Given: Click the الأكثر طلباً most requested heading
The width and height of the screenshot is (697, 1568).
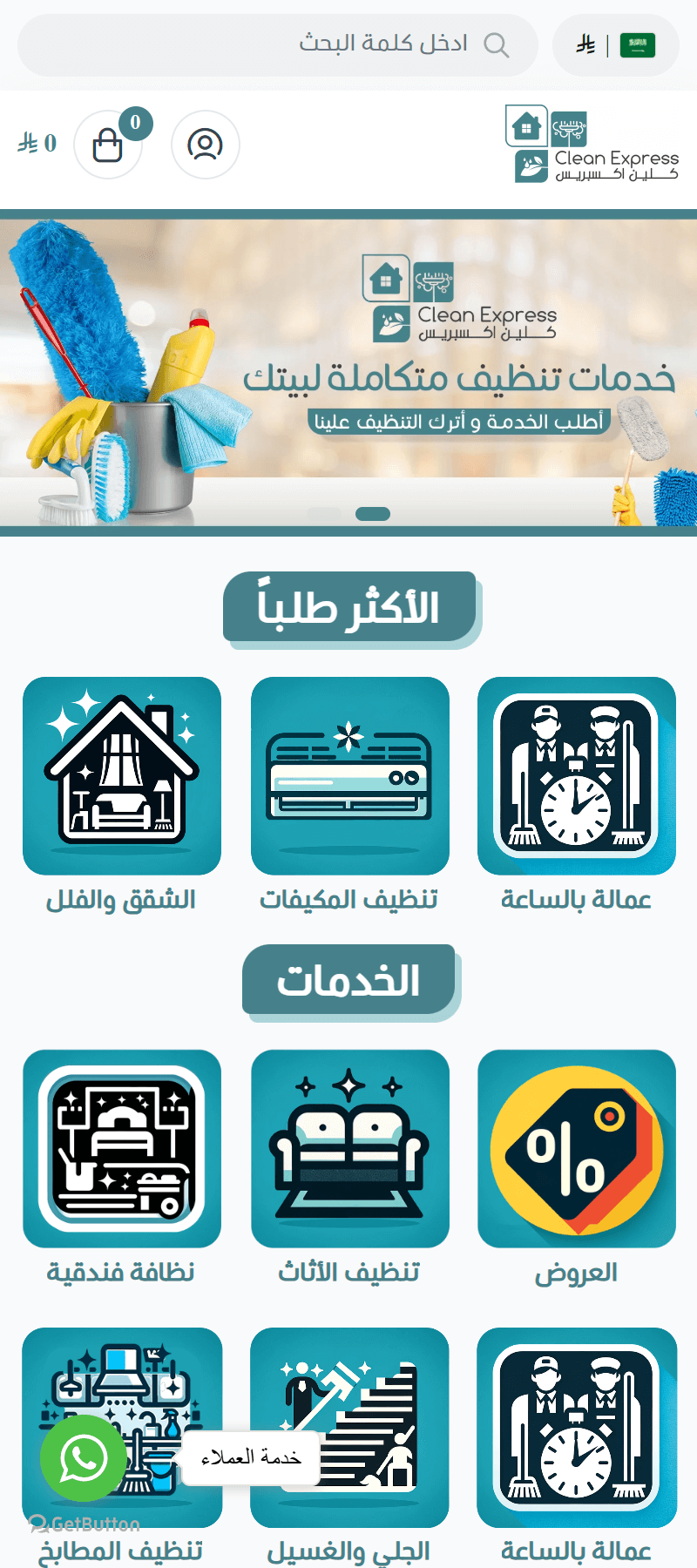Looking at the screenshot, I should tap(349, 607).
